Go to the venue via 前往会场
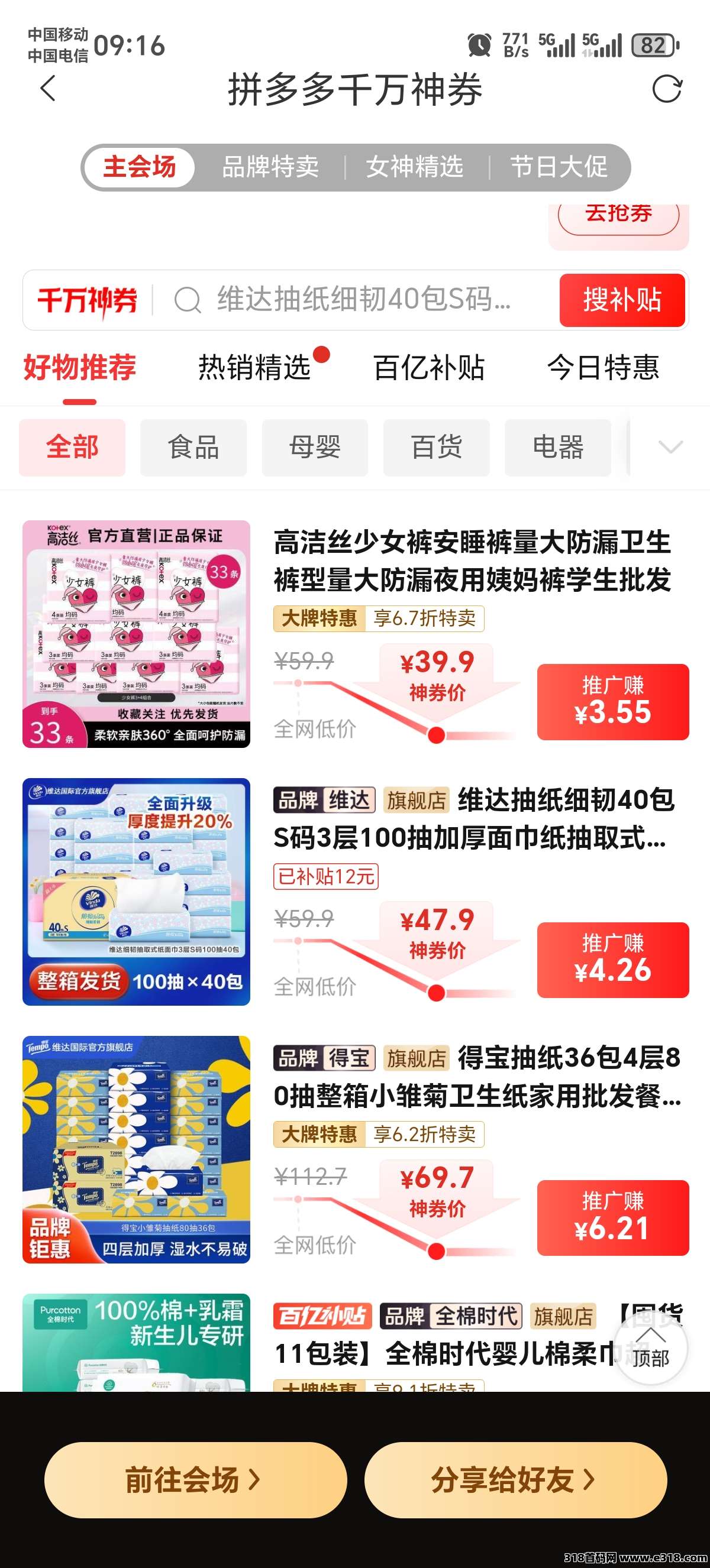 (x=195, y=1479)
